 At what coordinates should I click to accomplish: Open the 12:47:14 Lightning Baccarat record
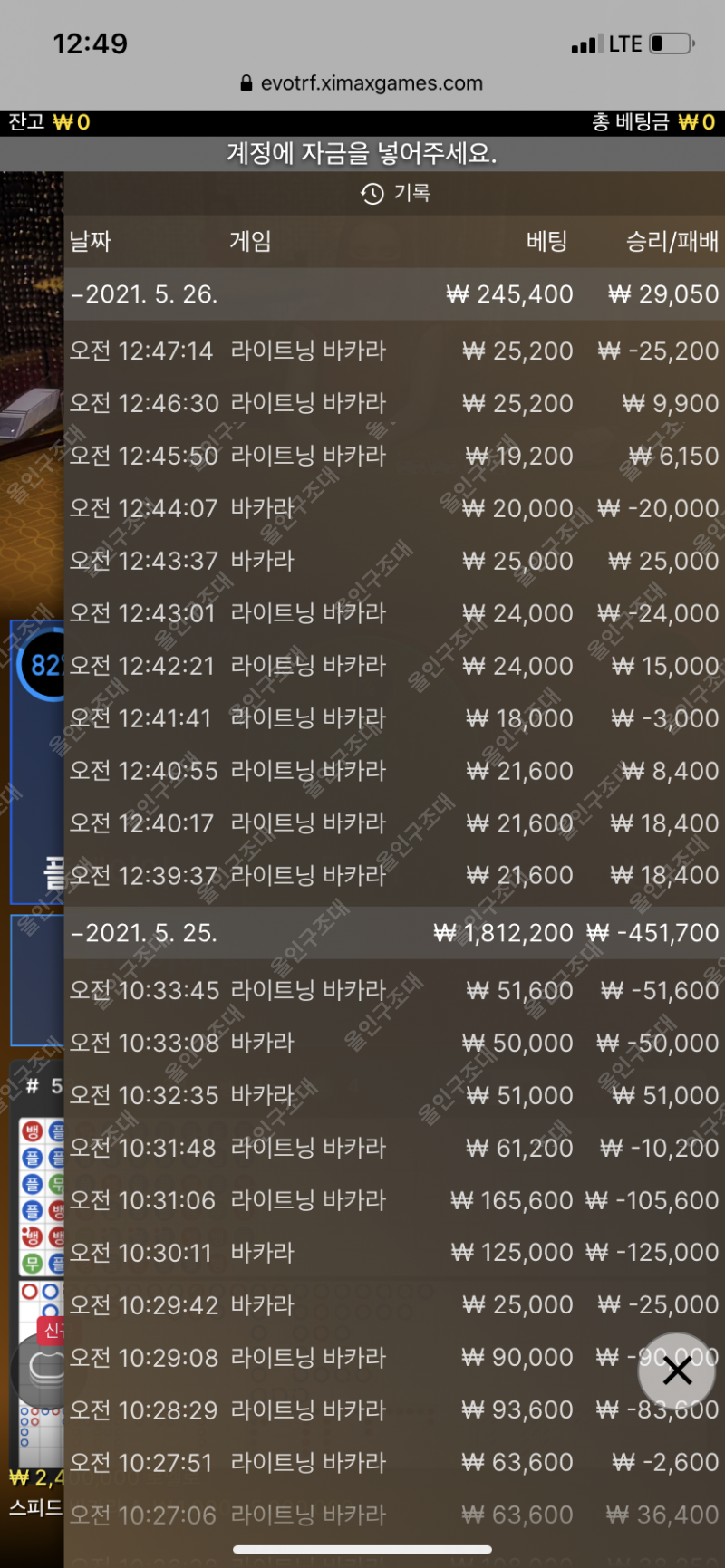[x=394, y=351]
